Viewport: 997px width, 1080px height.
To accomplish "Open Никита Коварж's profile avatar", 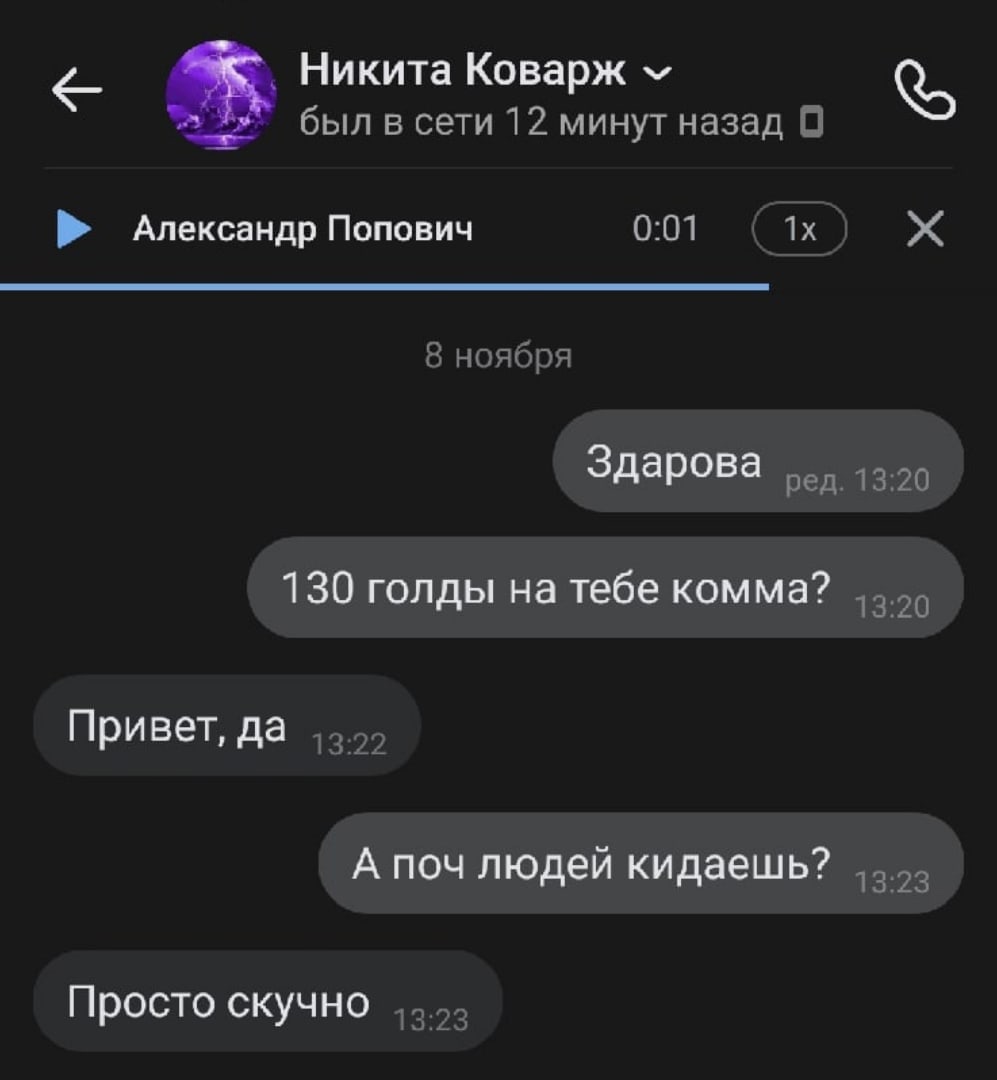I will (x=221, y=95).
